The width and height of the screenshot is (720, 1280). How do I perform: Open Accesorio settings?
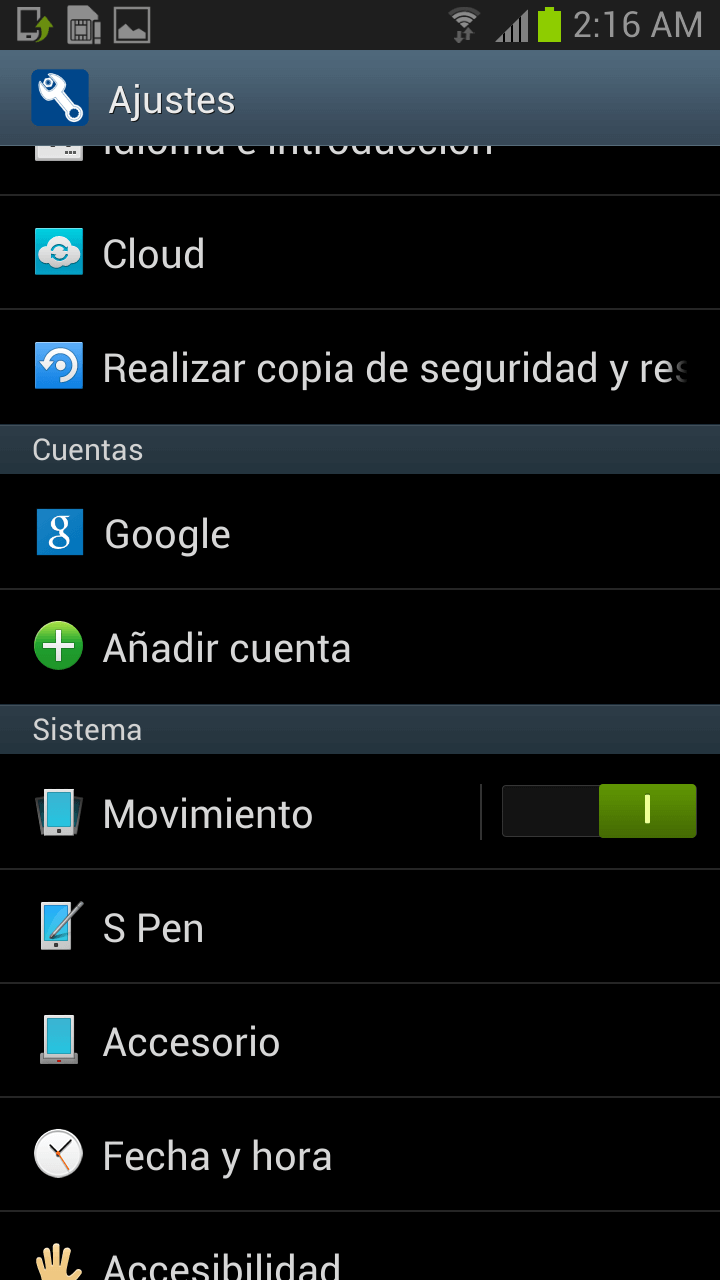click(360, 1041)
